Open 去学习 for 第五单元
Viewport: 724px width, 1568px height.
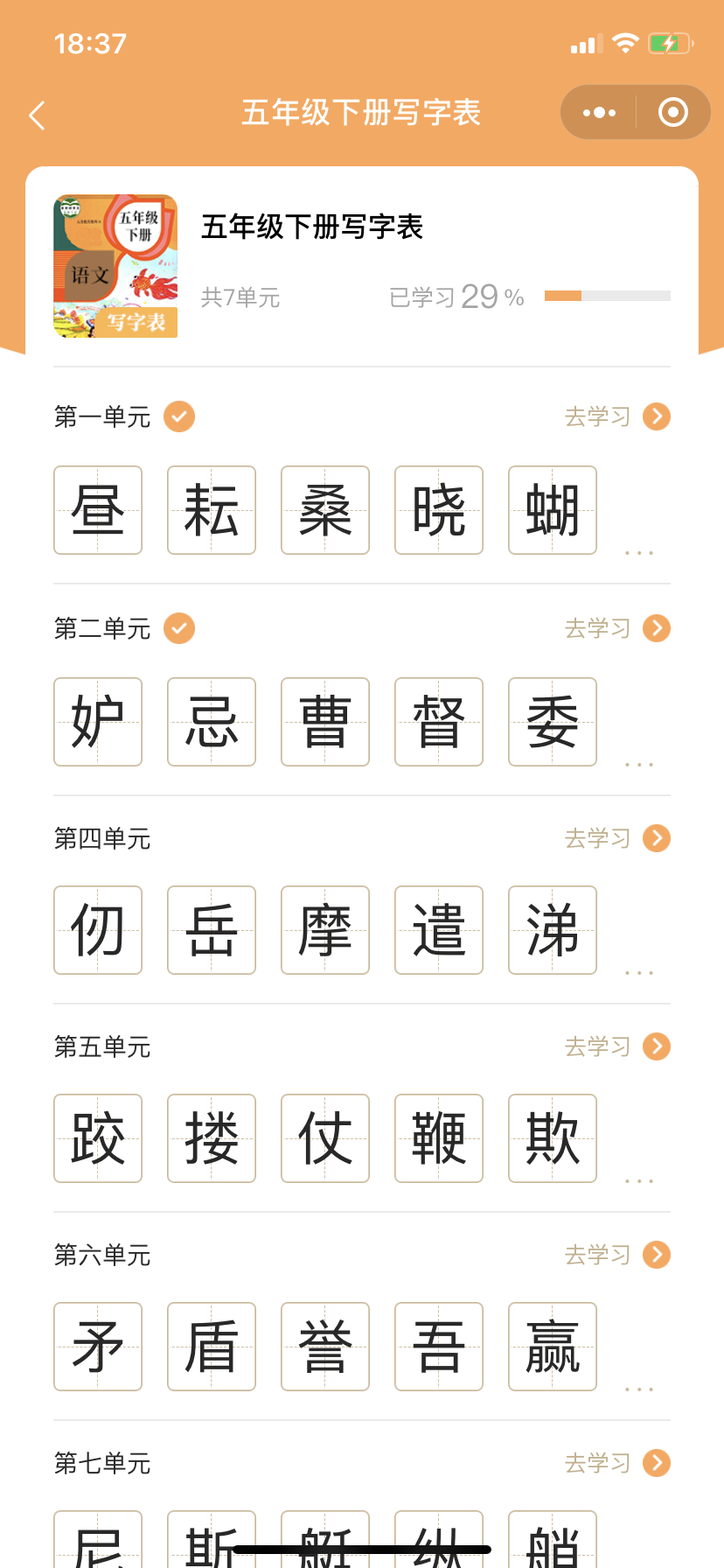(x=617, y=1046)
